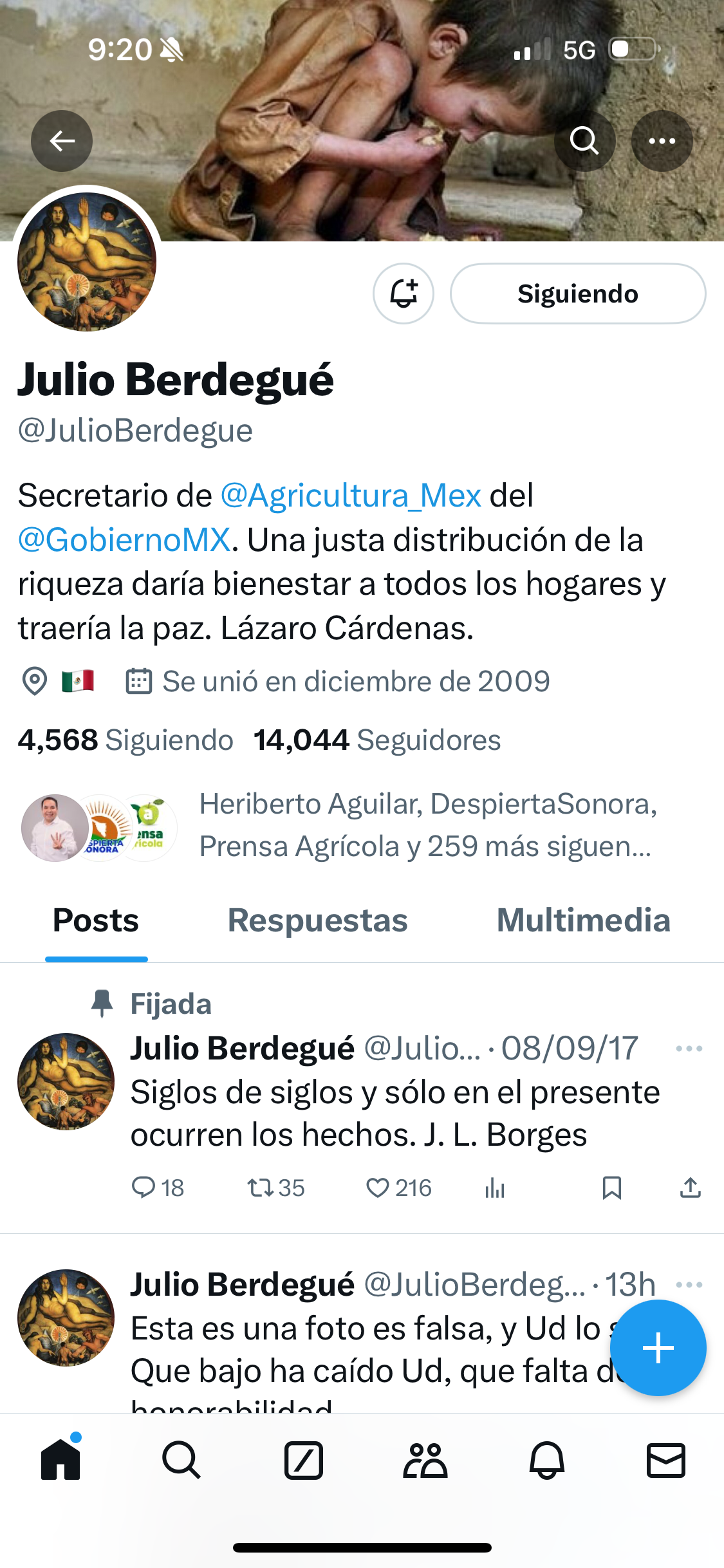Open direct messages from bottom bar
Viewport: 724px width, 1568px height.
tap(665, 1460)
